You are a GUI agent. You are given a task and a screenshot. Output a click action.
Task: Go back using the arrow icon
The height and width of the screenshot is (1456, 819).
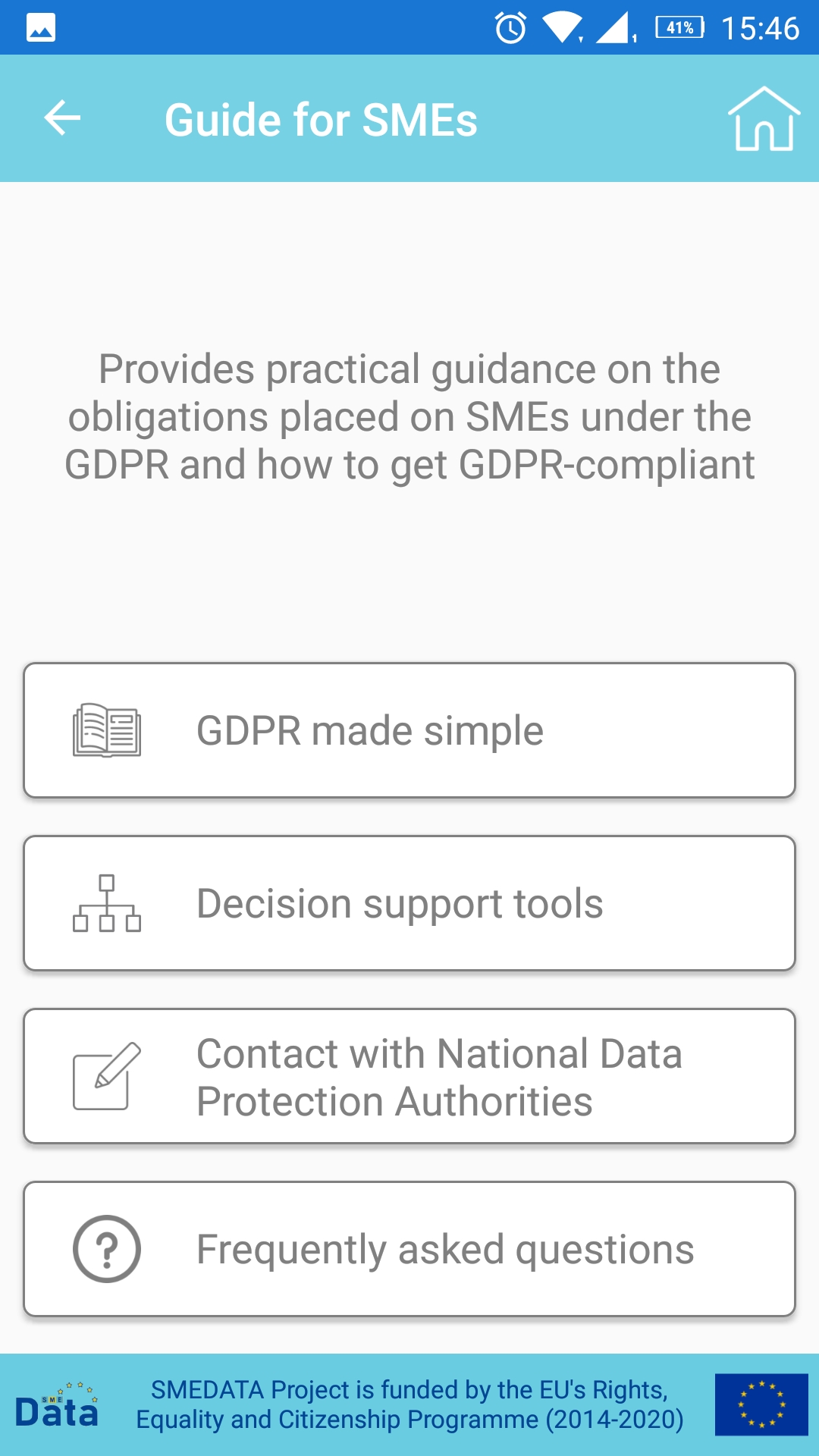[62, 118]
